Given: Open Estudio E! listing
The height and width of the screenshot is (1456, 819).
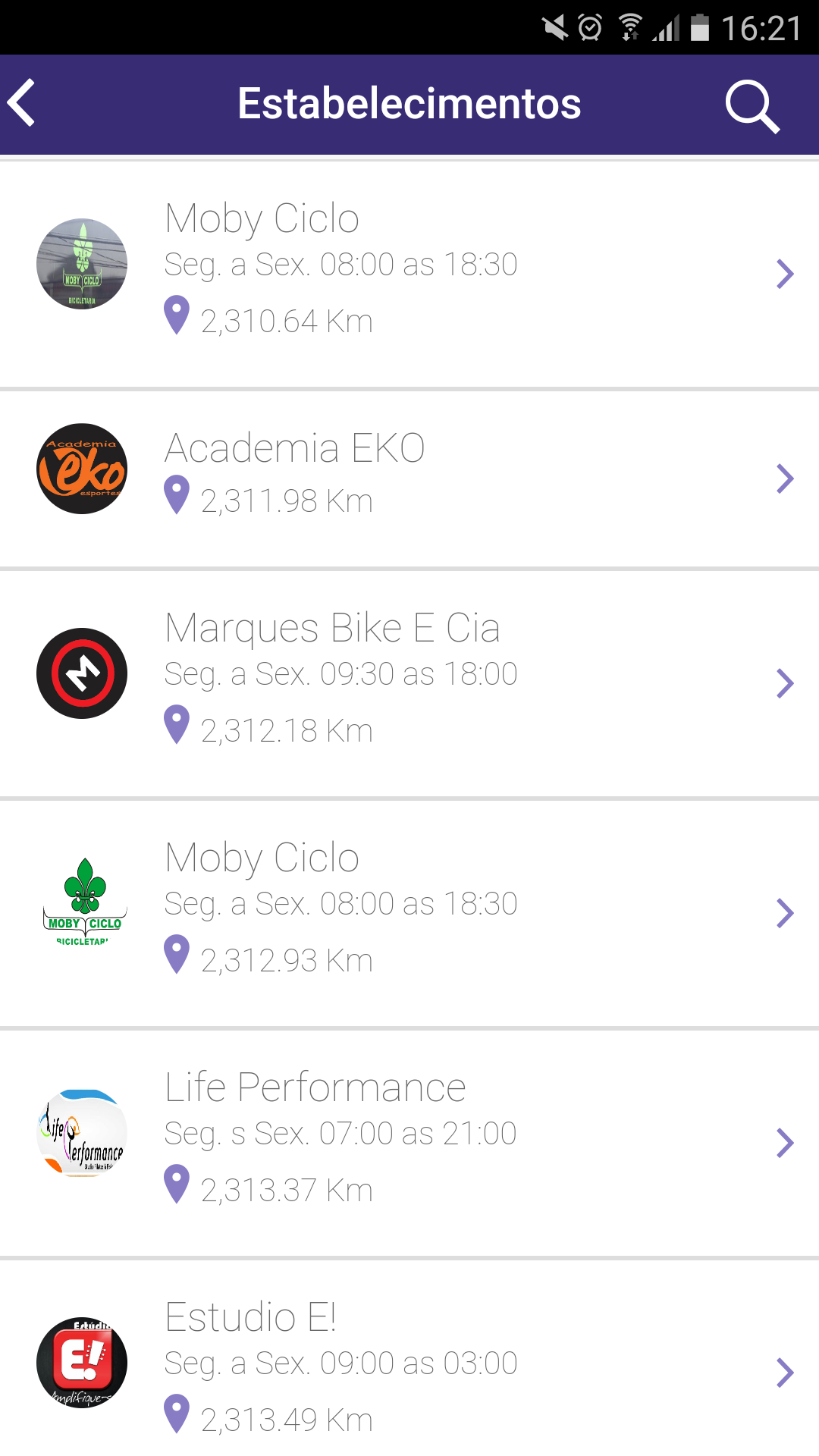Looking at the screenshot, I should coord(409,1359).
